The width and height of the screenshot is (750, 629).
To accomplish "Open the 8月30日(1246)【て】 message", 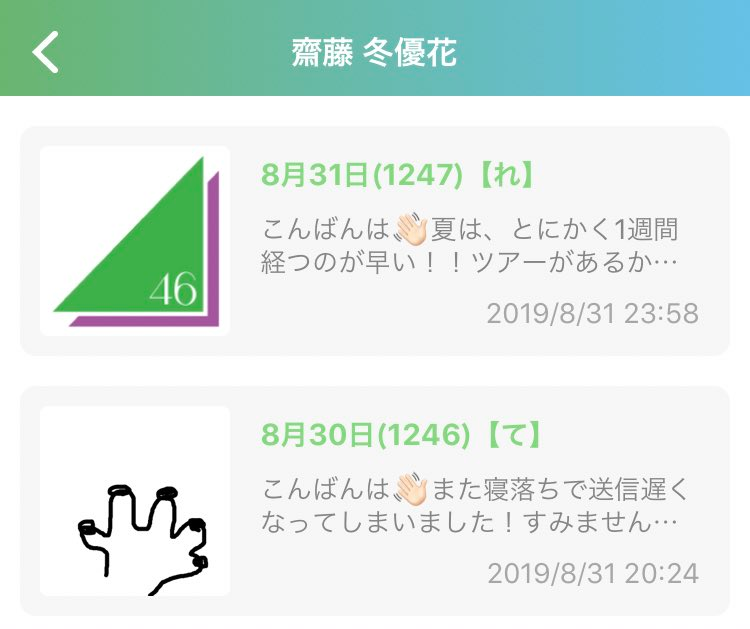I will pyautogui.click(x=375, y=501).
